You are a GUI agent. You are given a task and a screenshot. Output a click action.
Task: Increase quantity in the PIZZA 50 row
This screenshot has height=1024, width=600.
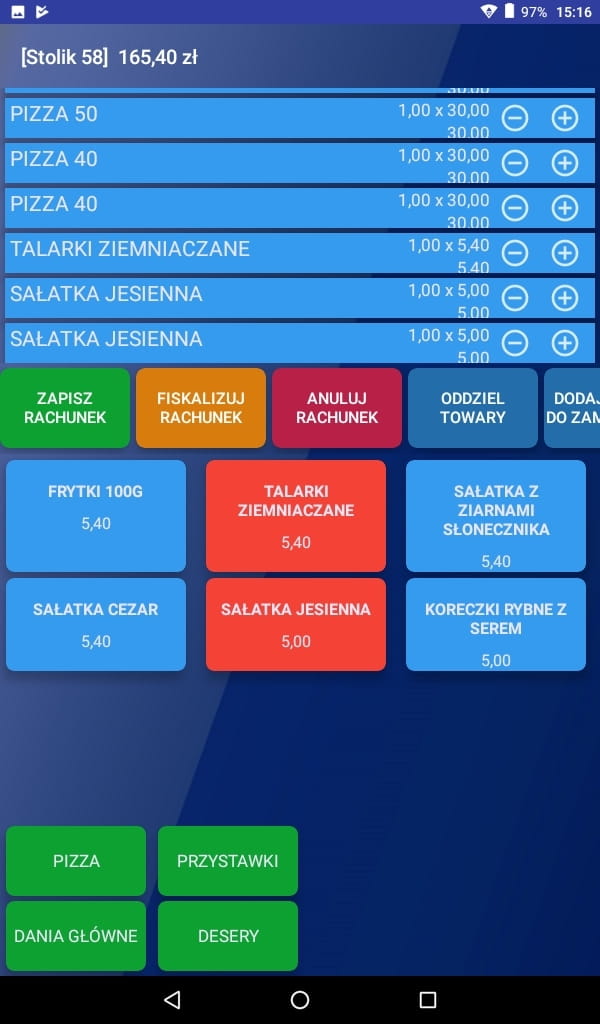pyautogui.click(x=565, y=118)
